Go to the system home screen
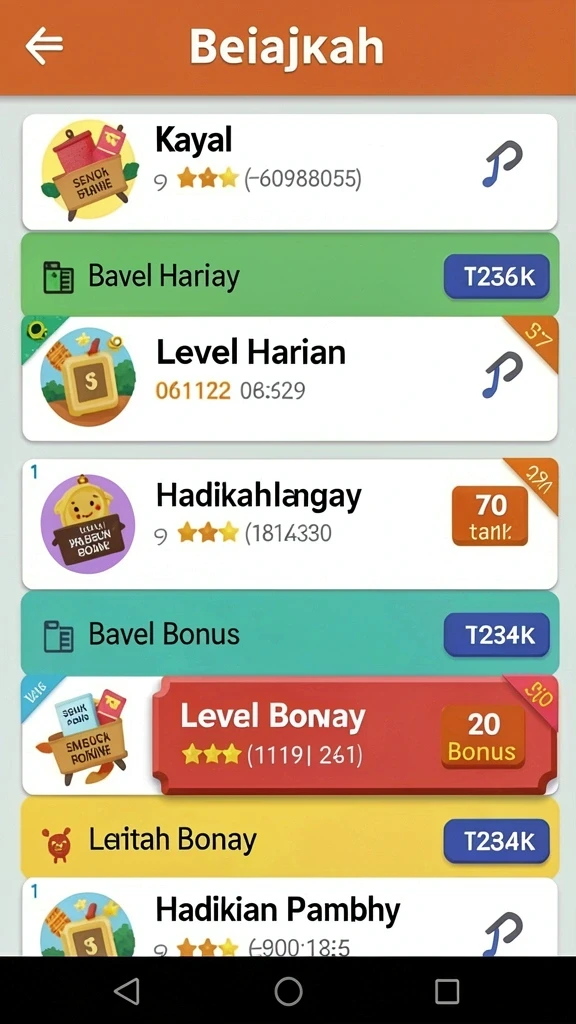Image resolution: width=576 pixels, height=1024 pixels. tap(288, 991)
